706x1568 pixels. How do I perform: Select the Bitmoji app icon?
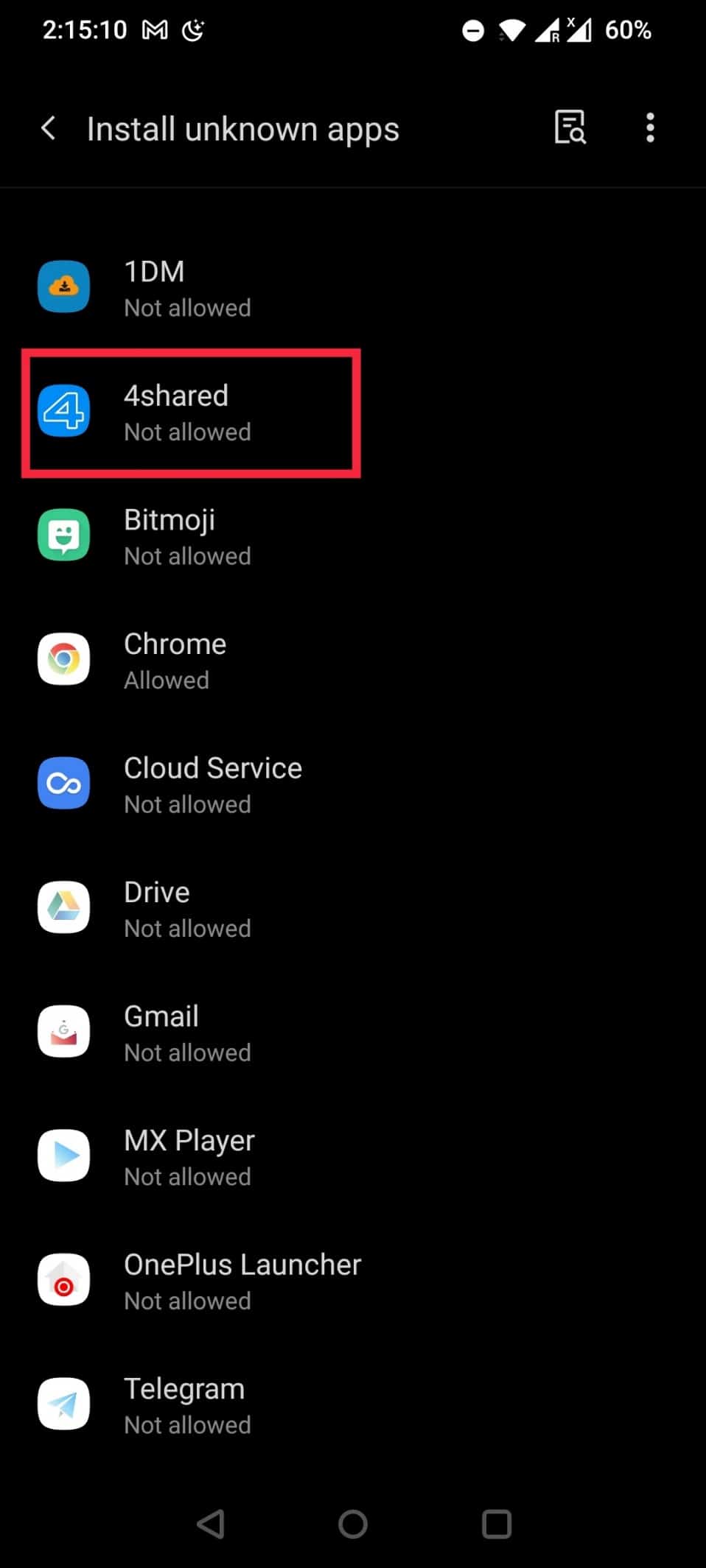(x=63, y=535)
